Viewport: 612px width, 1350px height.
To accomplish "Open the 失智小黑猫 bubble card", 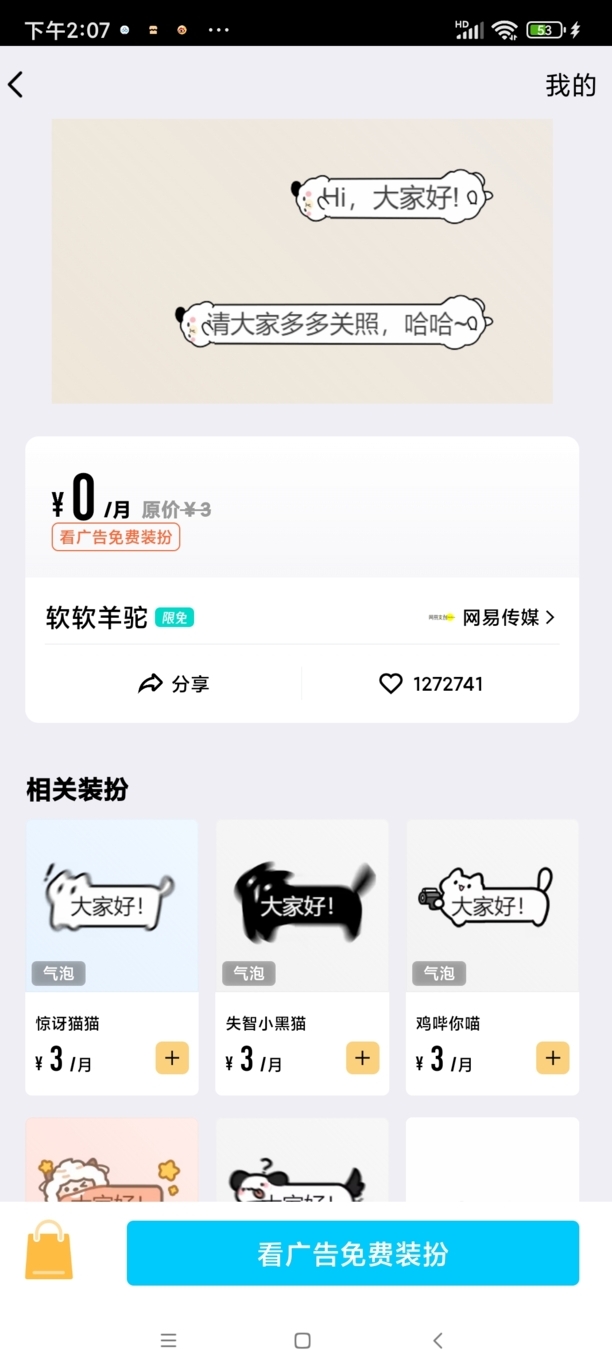I will (302, 906).
